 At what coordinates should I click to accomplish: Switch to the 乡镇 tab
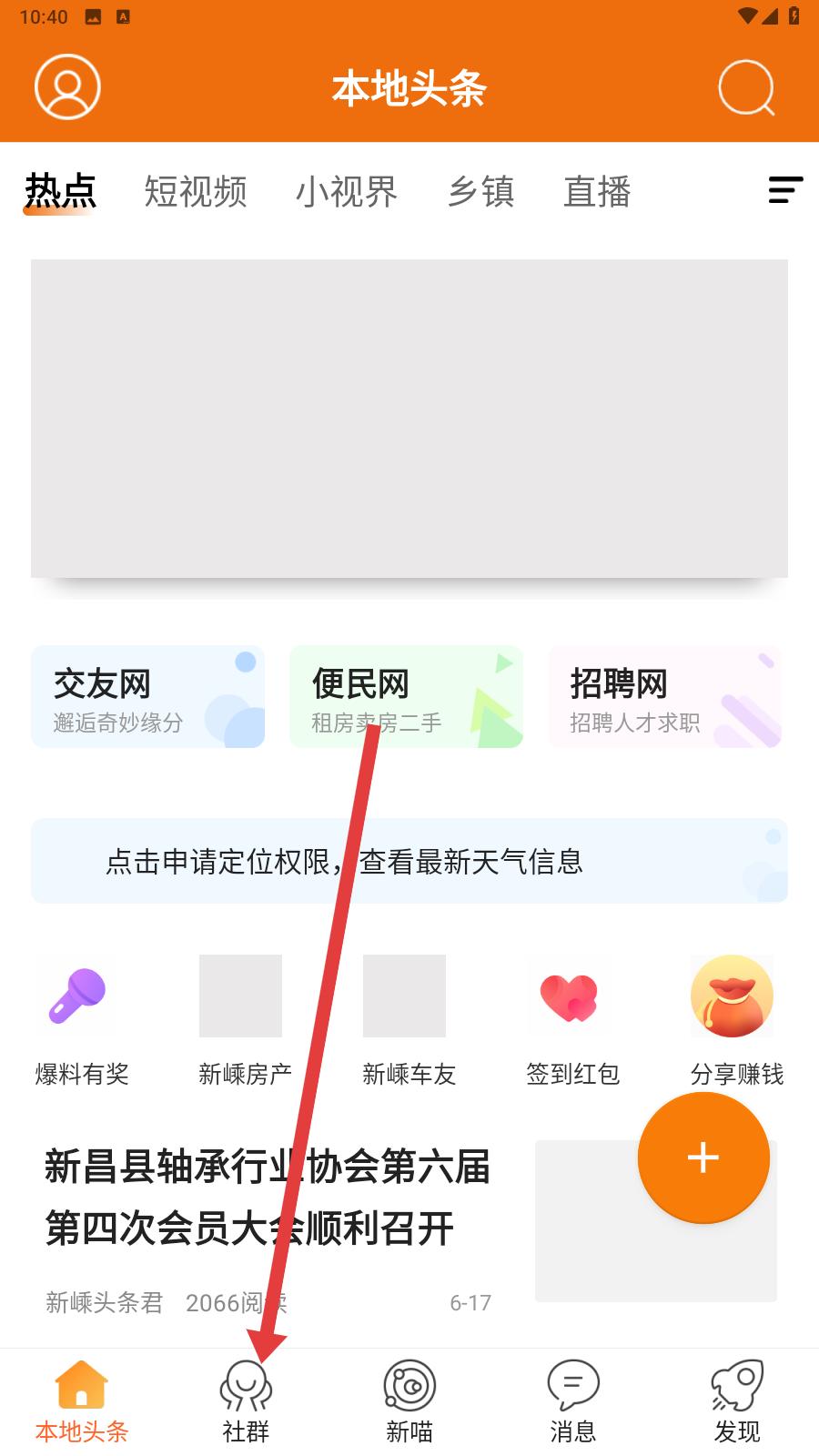click(480, 192)
